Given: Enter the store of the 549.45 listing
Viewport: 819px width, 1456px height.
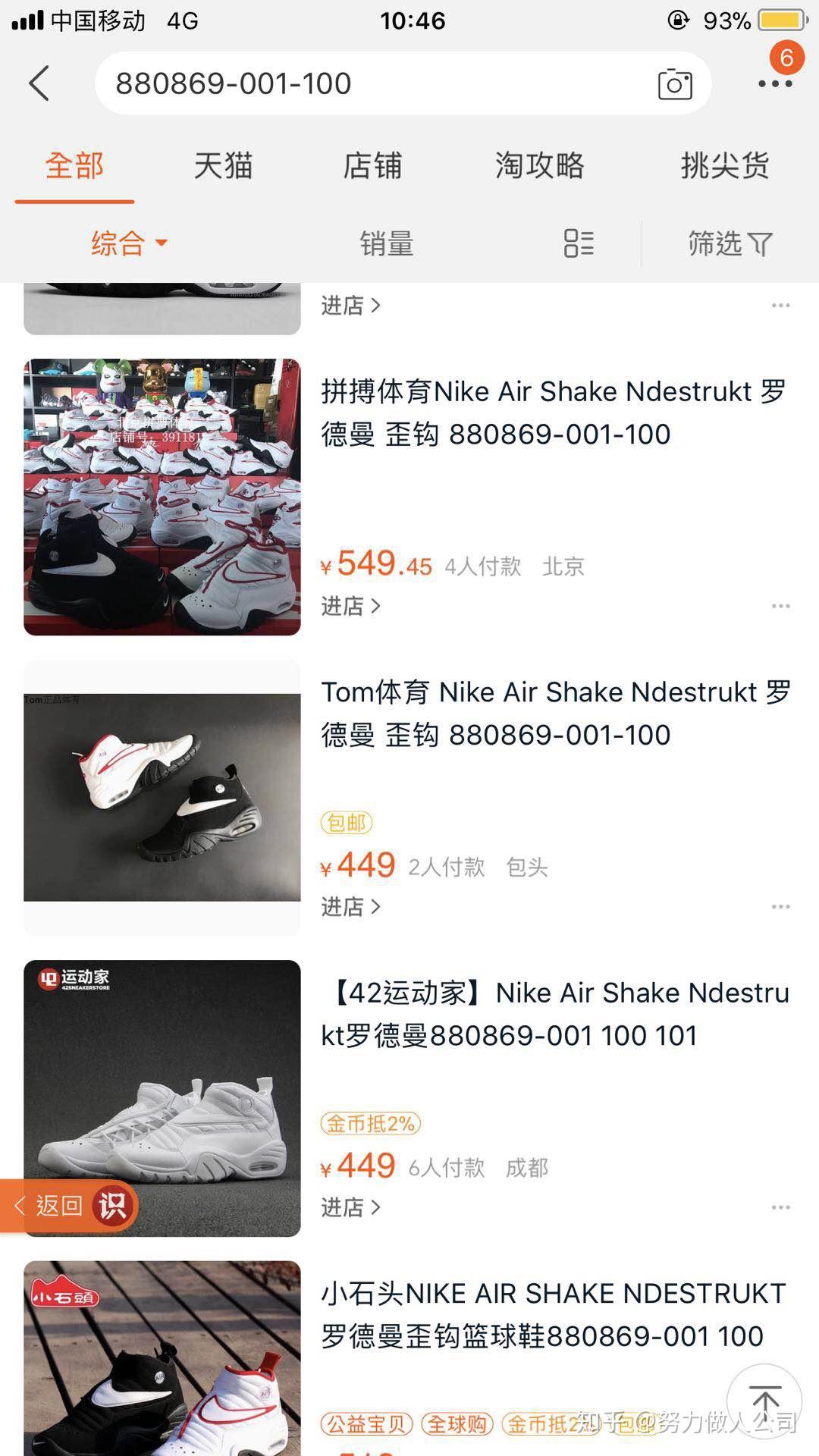Looking at the screenshot, I should tap(350, 606).
